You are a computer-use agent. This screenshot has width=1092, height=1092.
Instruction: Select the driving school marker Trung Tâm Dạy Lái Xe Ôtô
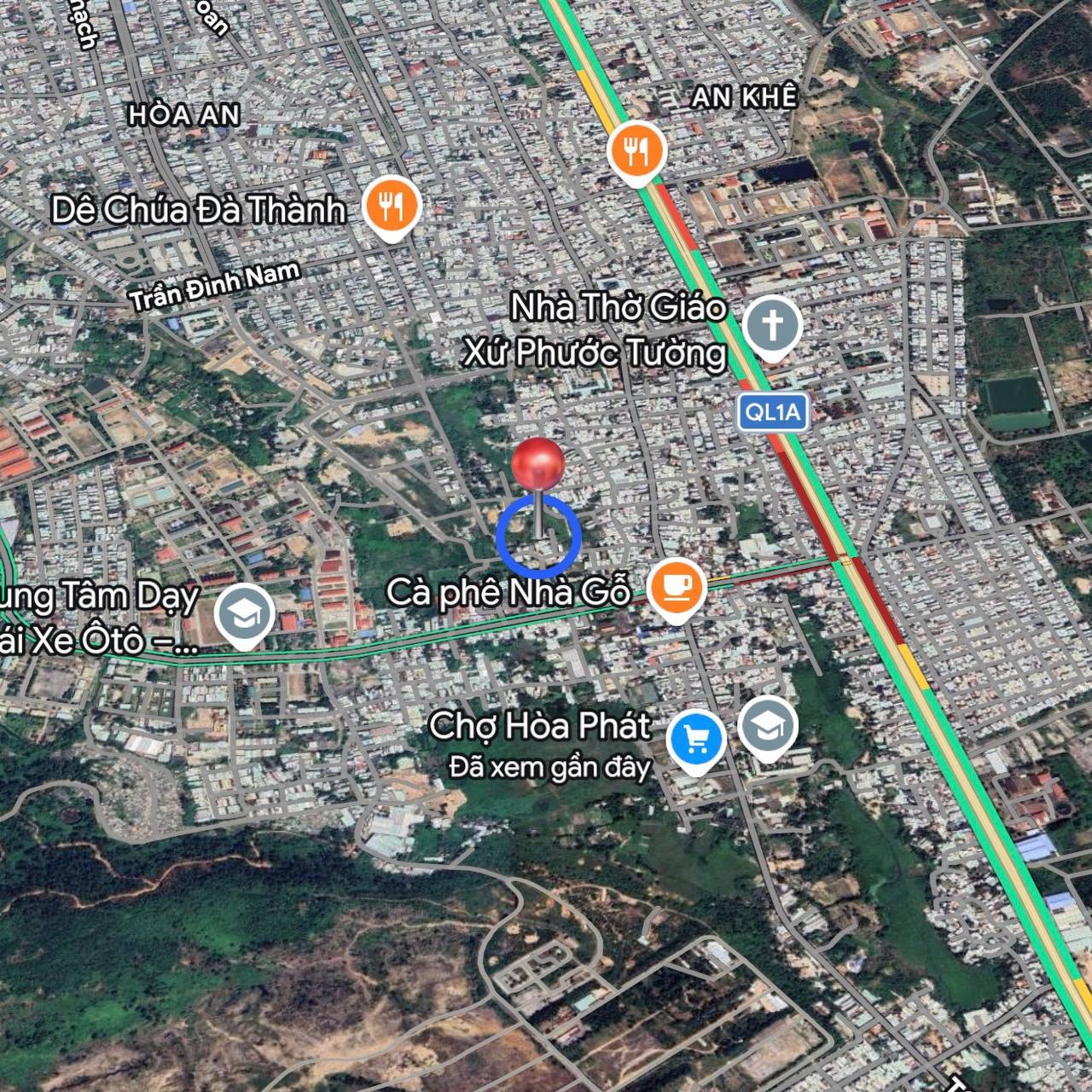(245, 613)
